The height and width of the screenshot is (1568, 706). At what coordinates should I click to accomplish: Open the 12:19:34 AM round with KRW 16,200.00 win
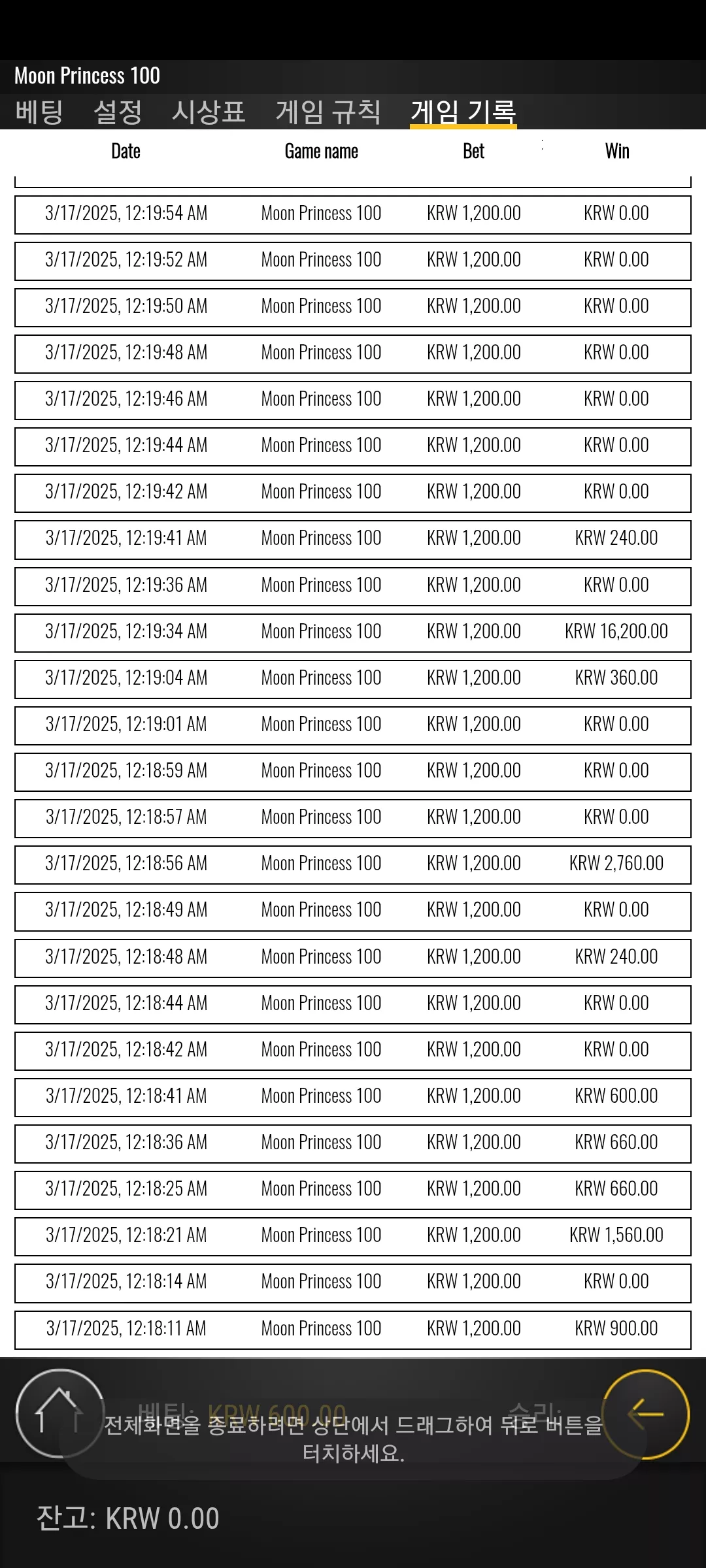[x=353, y=633]
